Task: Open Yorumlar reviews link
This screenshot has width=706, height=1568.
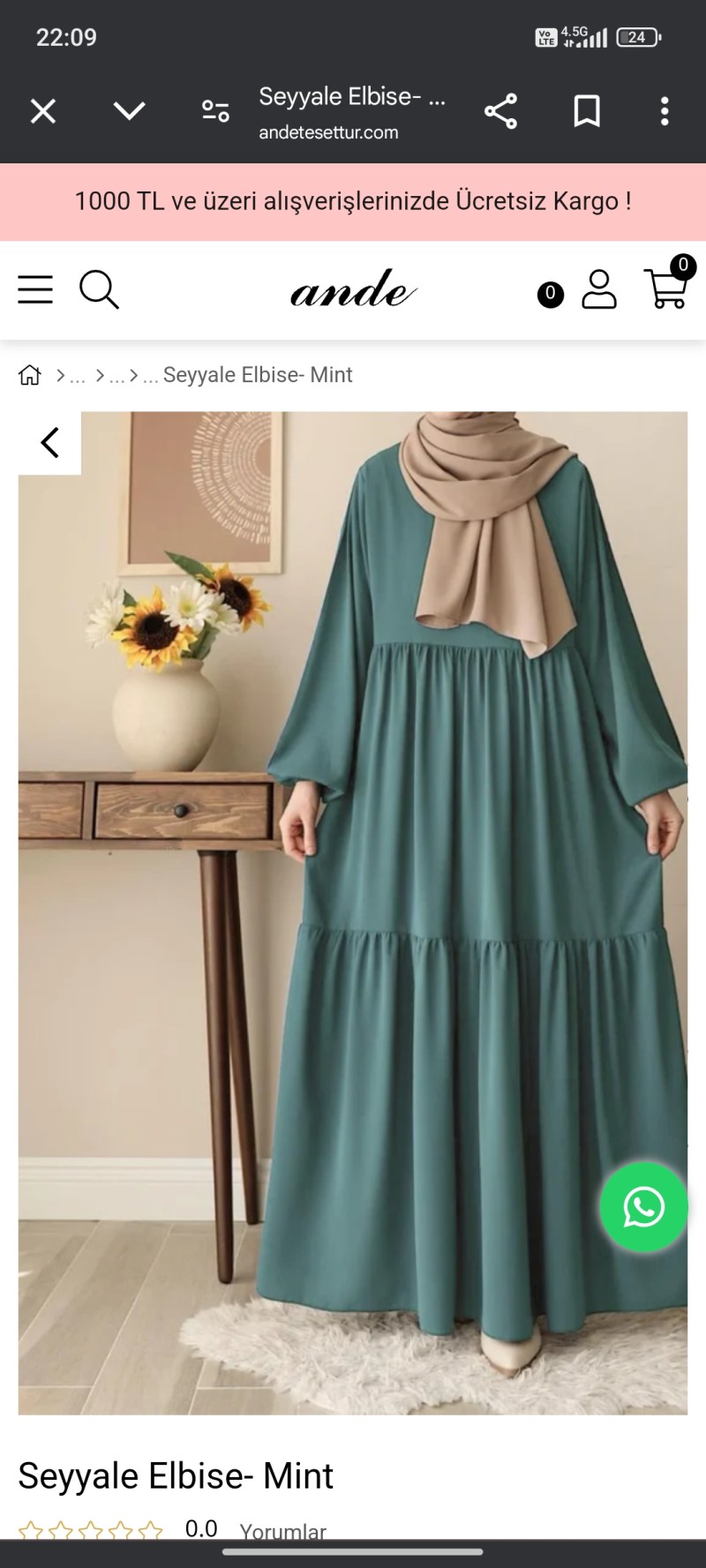Action: (282, 1532)
